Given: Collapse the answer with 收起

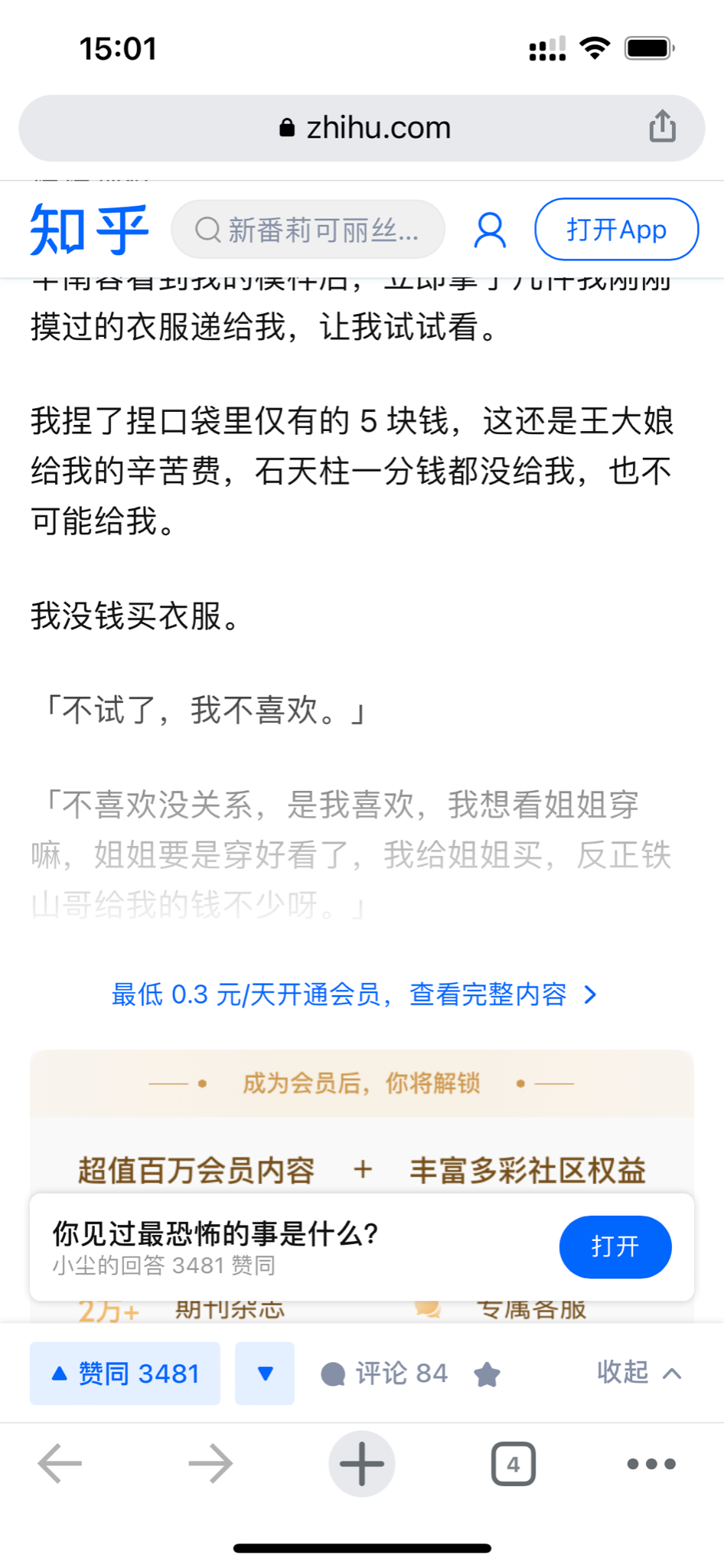Looking at the screenshot, I should [x=638, y=1372].
